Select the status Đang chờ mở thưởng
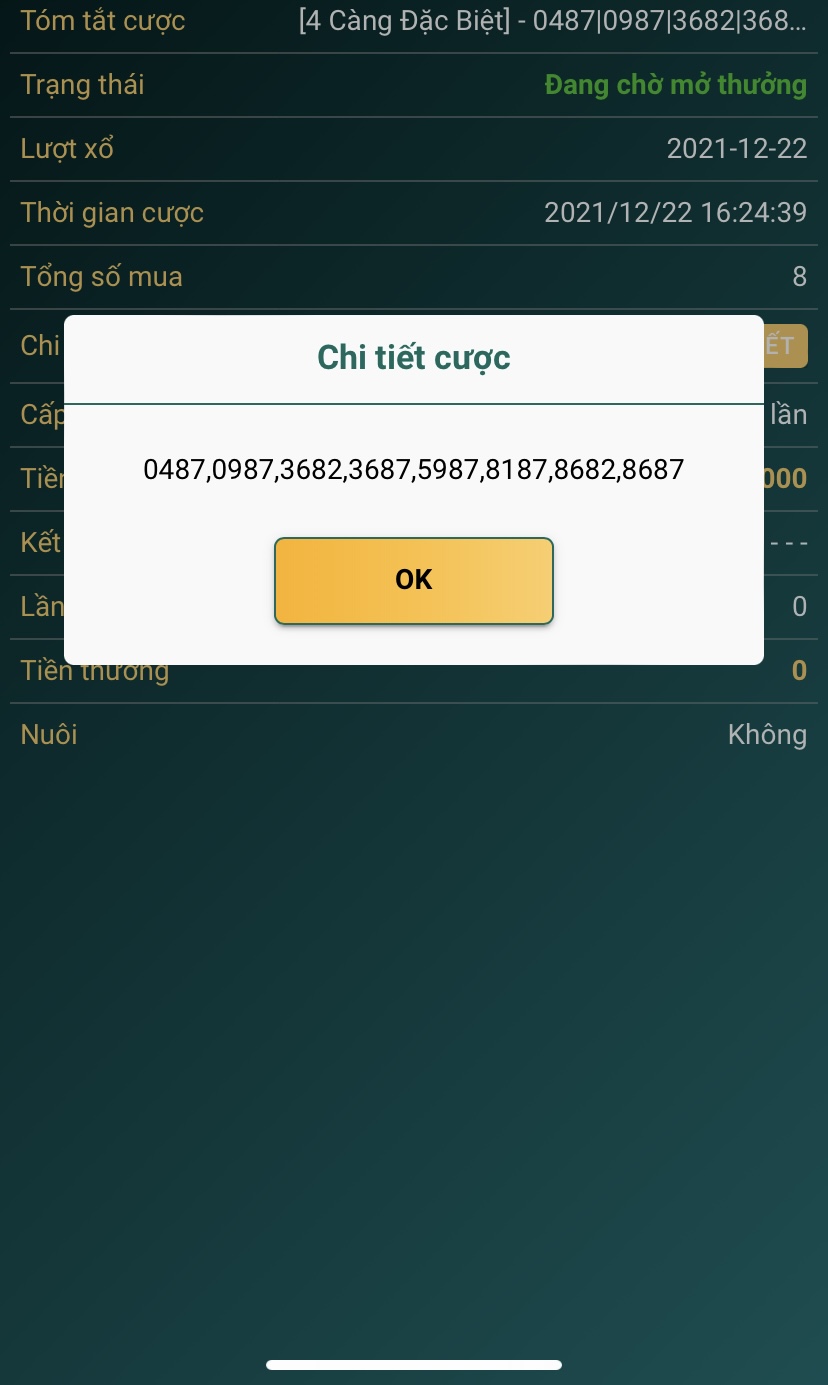This screenshot has width=828, height=1385. click(x=676, y=85)
